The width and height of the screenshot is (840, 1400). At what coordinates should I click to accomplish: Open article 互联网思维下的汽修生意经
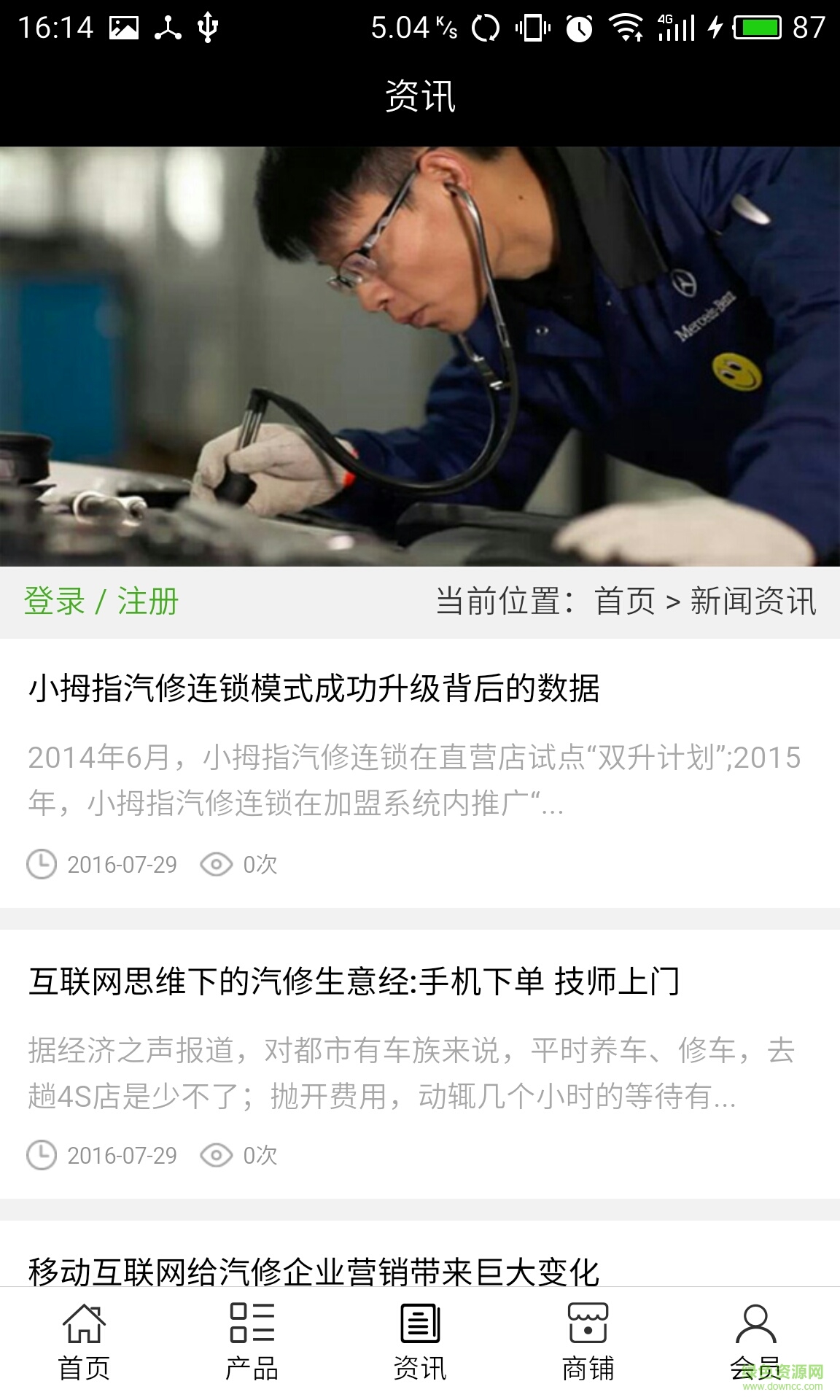pyautogui.click(x=354, y=981)
